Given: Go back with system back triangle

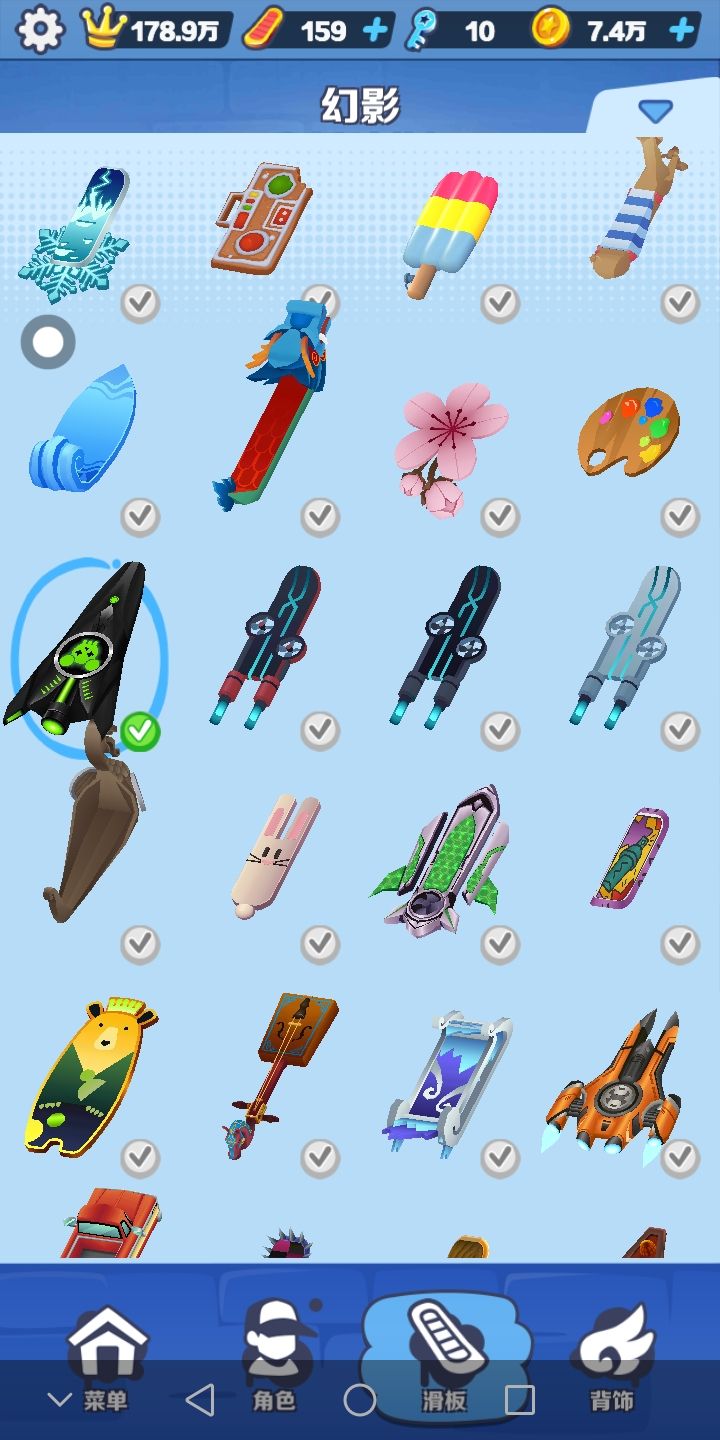Looking at the screenshot, I should point(200,1400).
